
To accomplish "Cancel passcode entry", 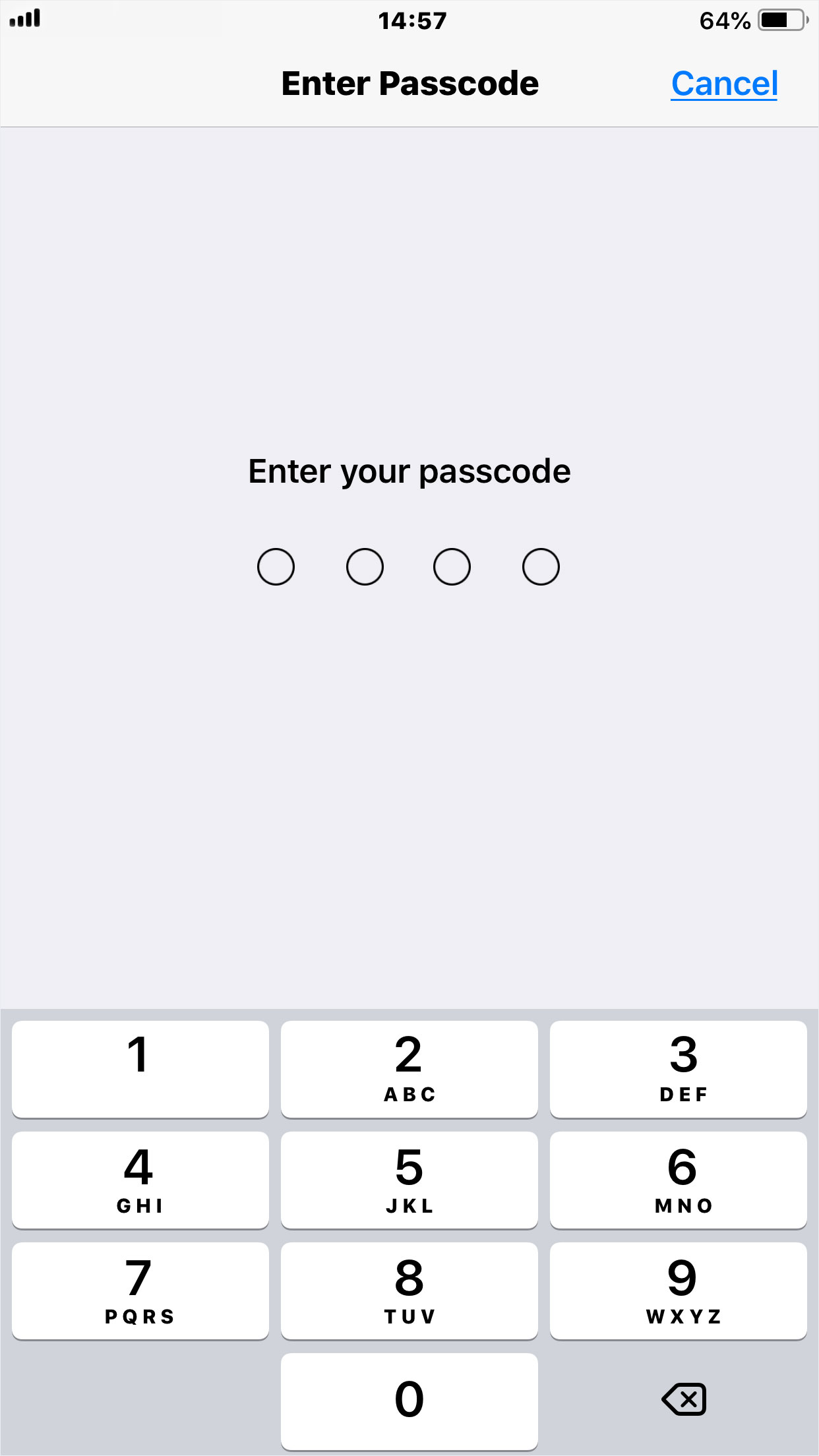I will (x=724, y=84).
